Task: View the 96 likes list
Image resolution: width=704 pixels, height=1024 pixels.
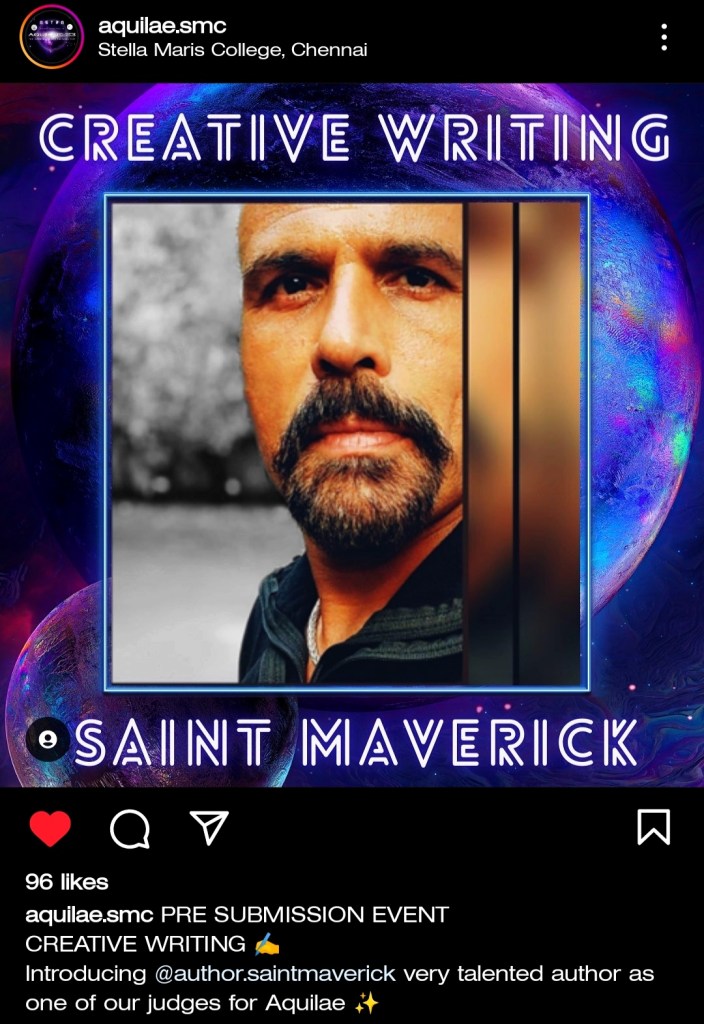Action: [x=67, y=882]
